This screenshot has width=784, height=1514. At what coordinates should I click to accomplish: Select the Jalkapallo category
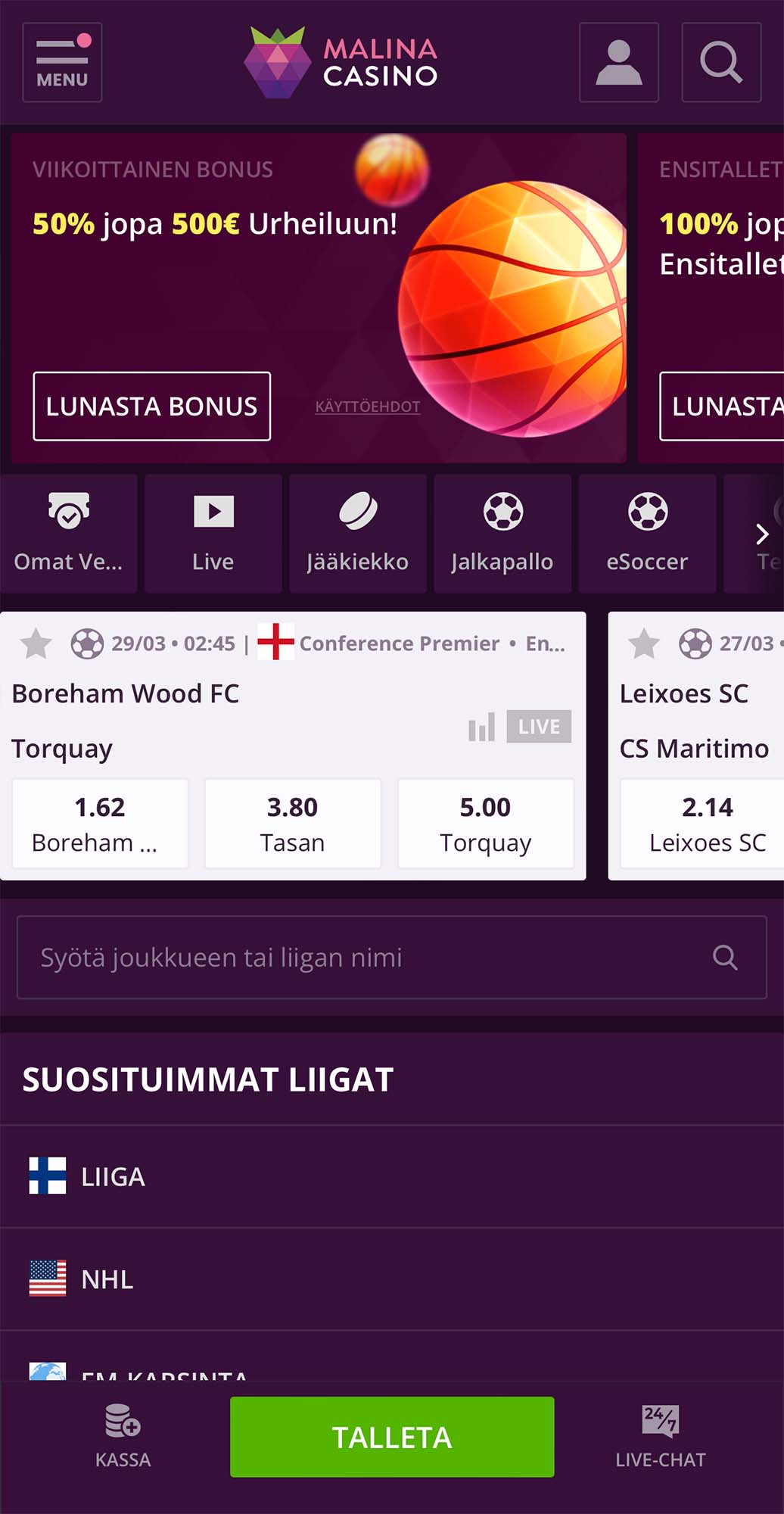(x=502, y=534)
